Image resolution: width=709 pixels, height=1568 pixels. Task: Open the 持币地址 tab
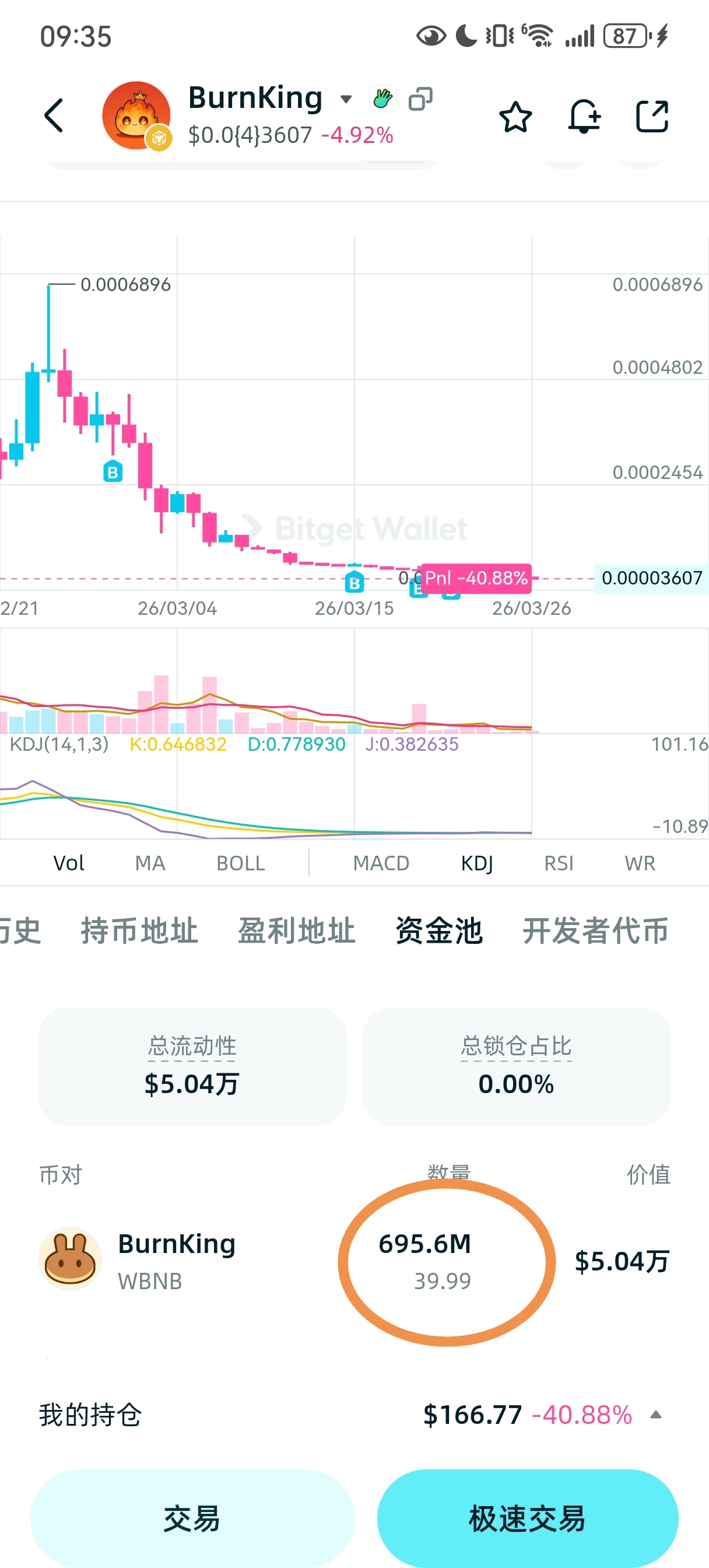pos(139,930)
